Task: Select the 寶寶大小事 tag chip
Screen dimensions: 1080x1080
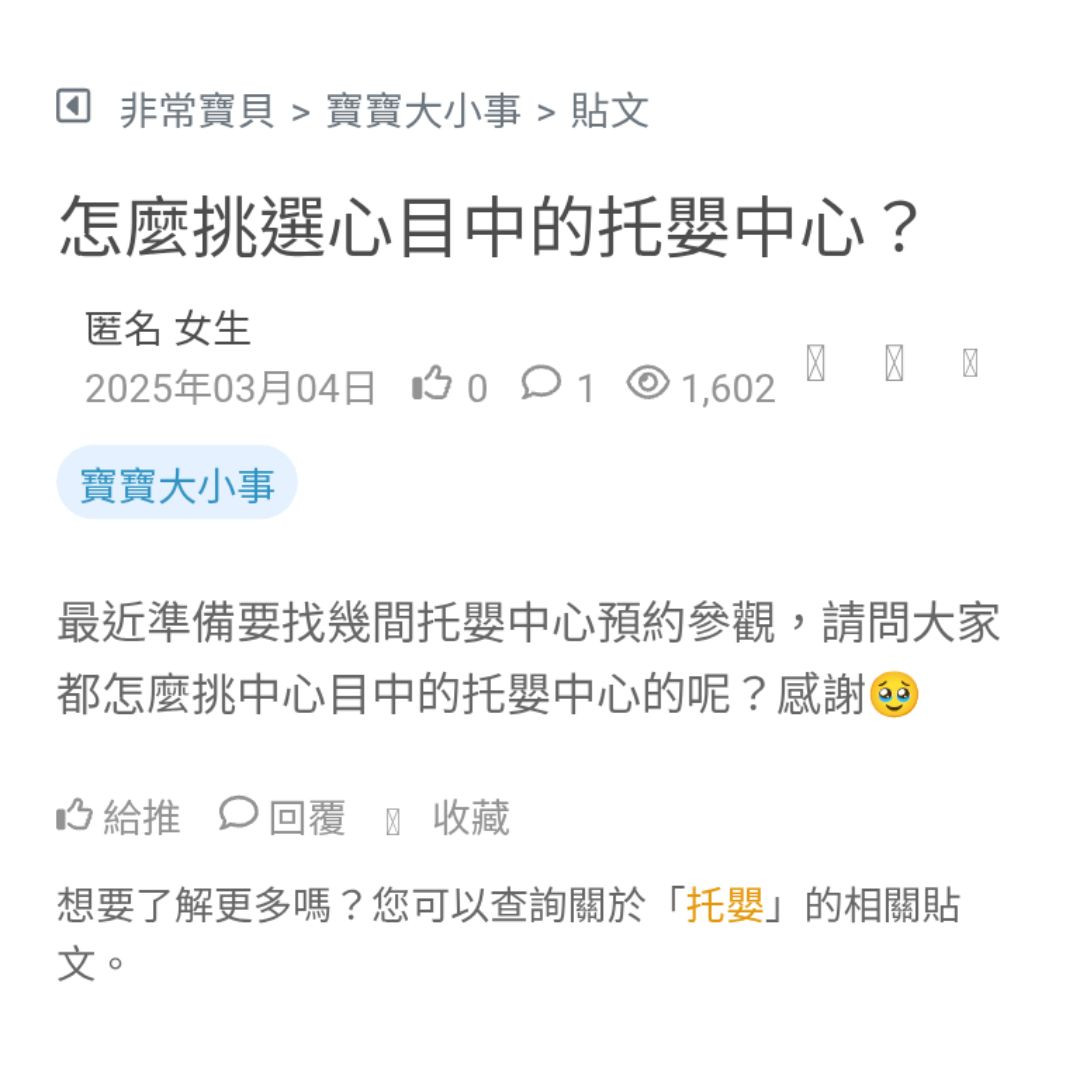Action: click(x=177, y=484)
